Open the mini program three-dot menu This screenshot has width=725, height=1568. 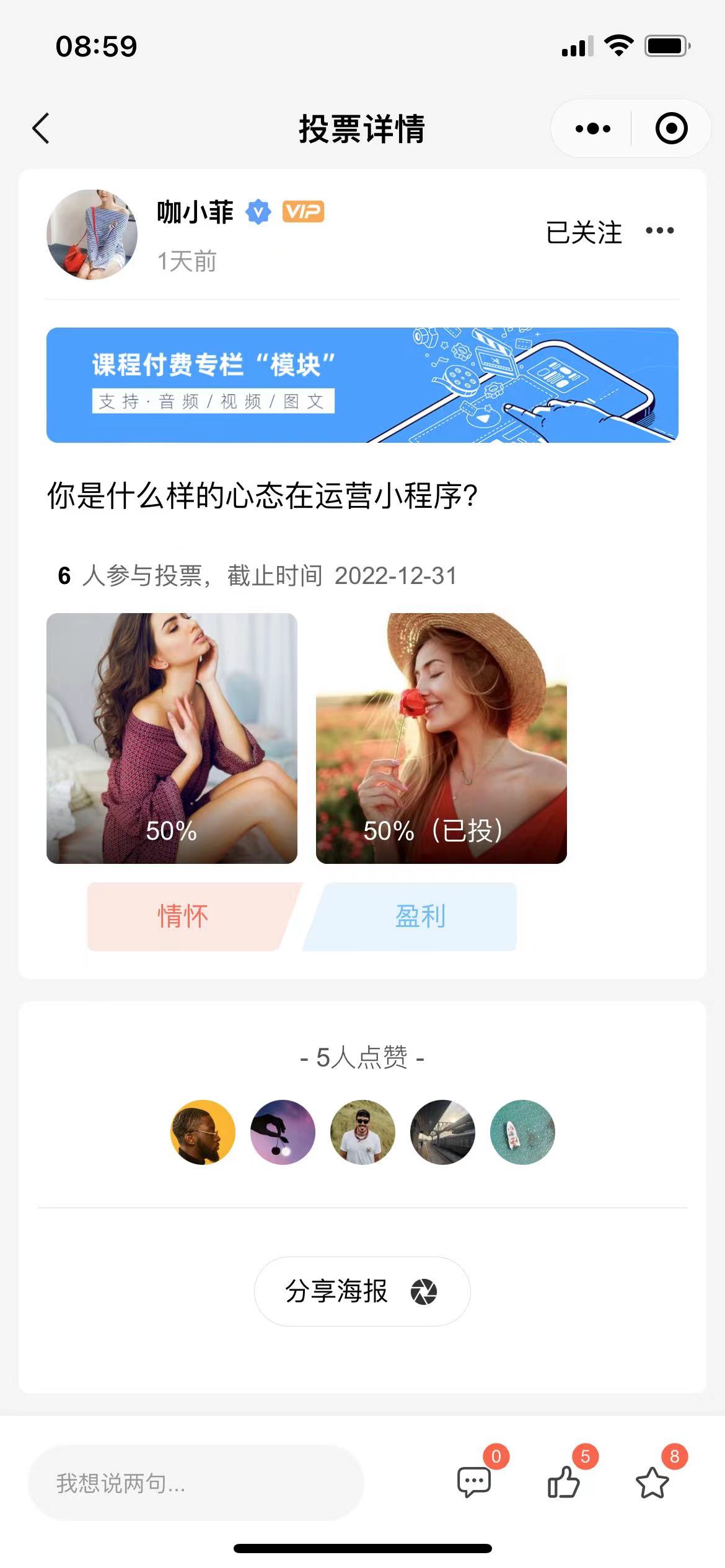[592, 129]
